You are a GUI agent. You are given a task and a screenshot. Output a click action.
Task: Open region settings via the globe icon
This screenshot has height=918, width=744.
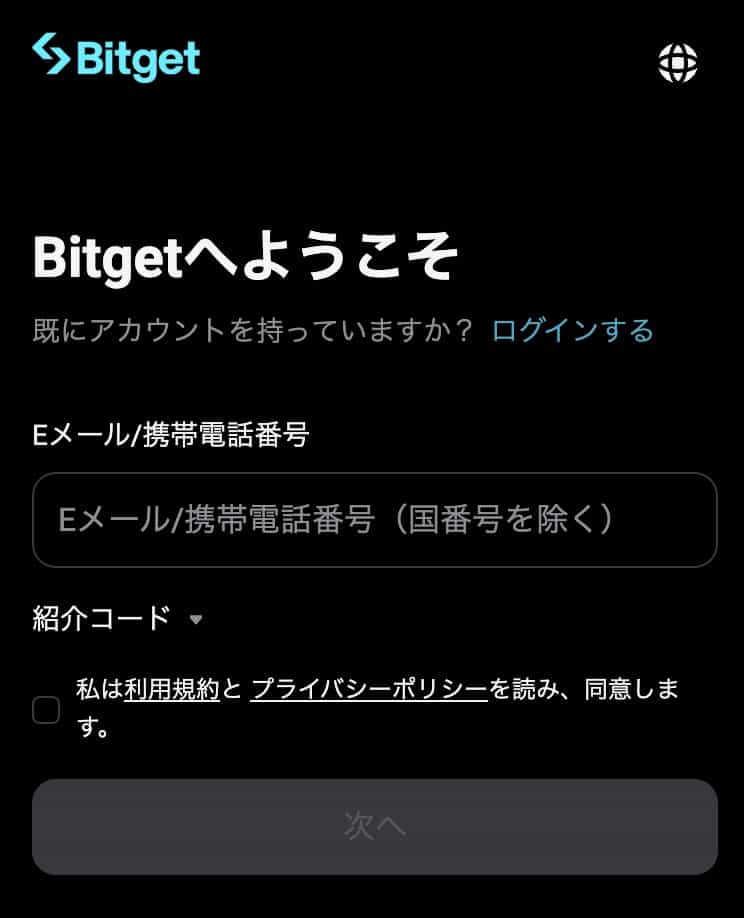point(677,63)
